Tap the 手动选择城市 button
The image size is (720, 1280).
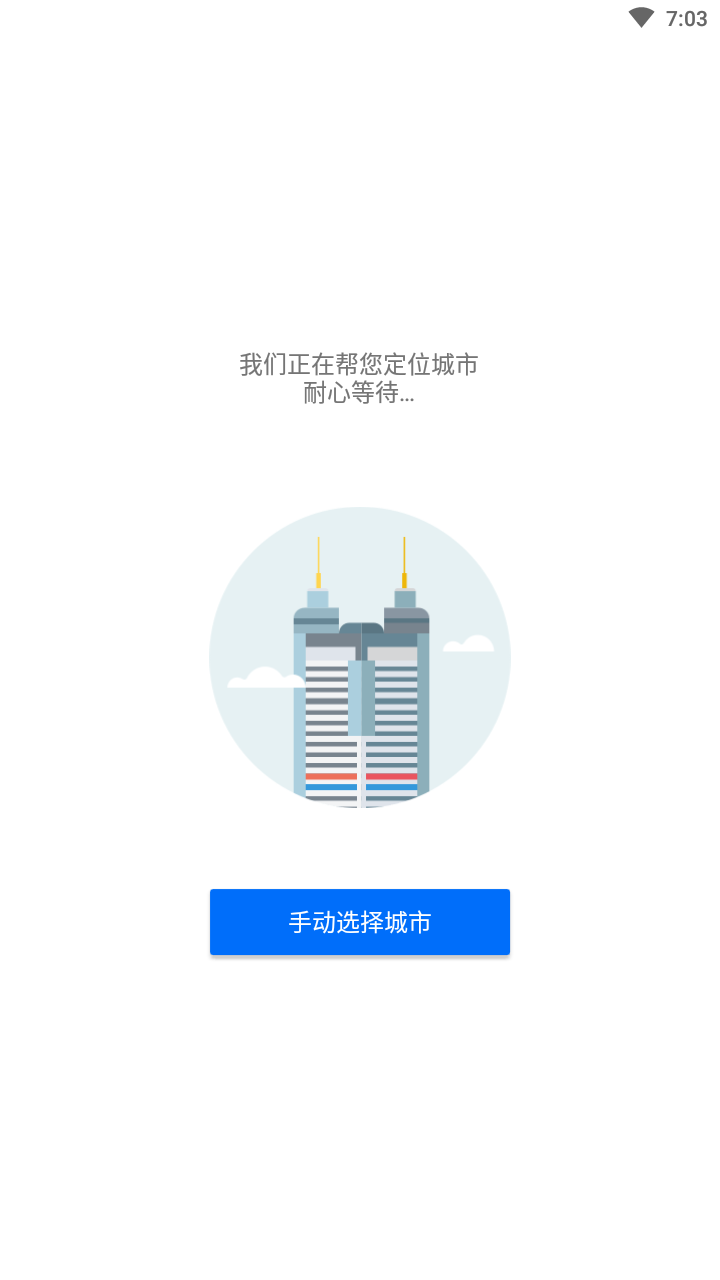[360, 922]
